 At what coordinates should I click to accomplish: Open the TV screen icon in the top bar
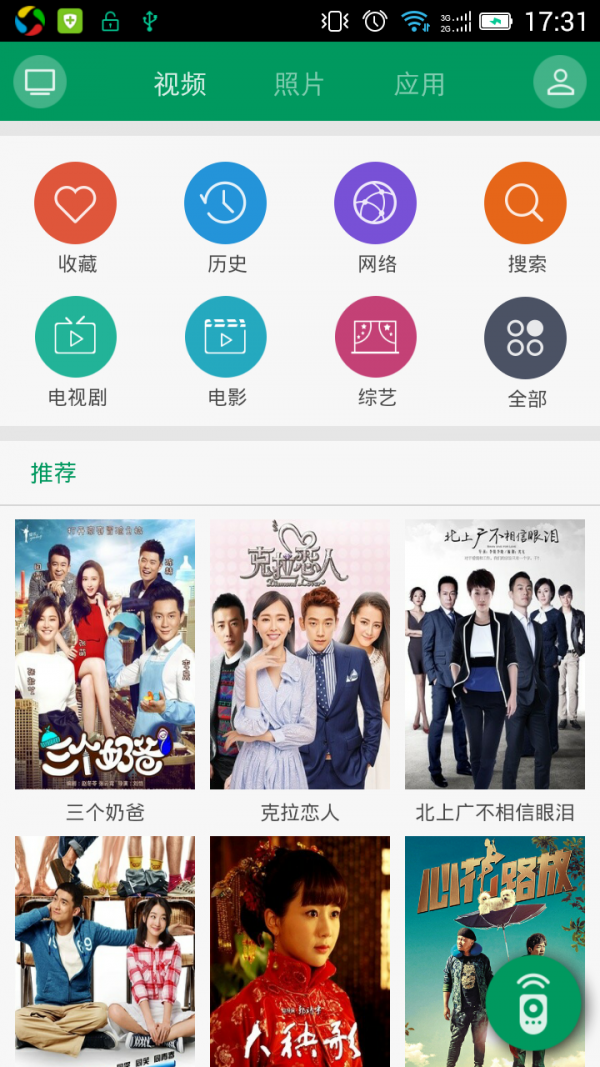(40, 82)
